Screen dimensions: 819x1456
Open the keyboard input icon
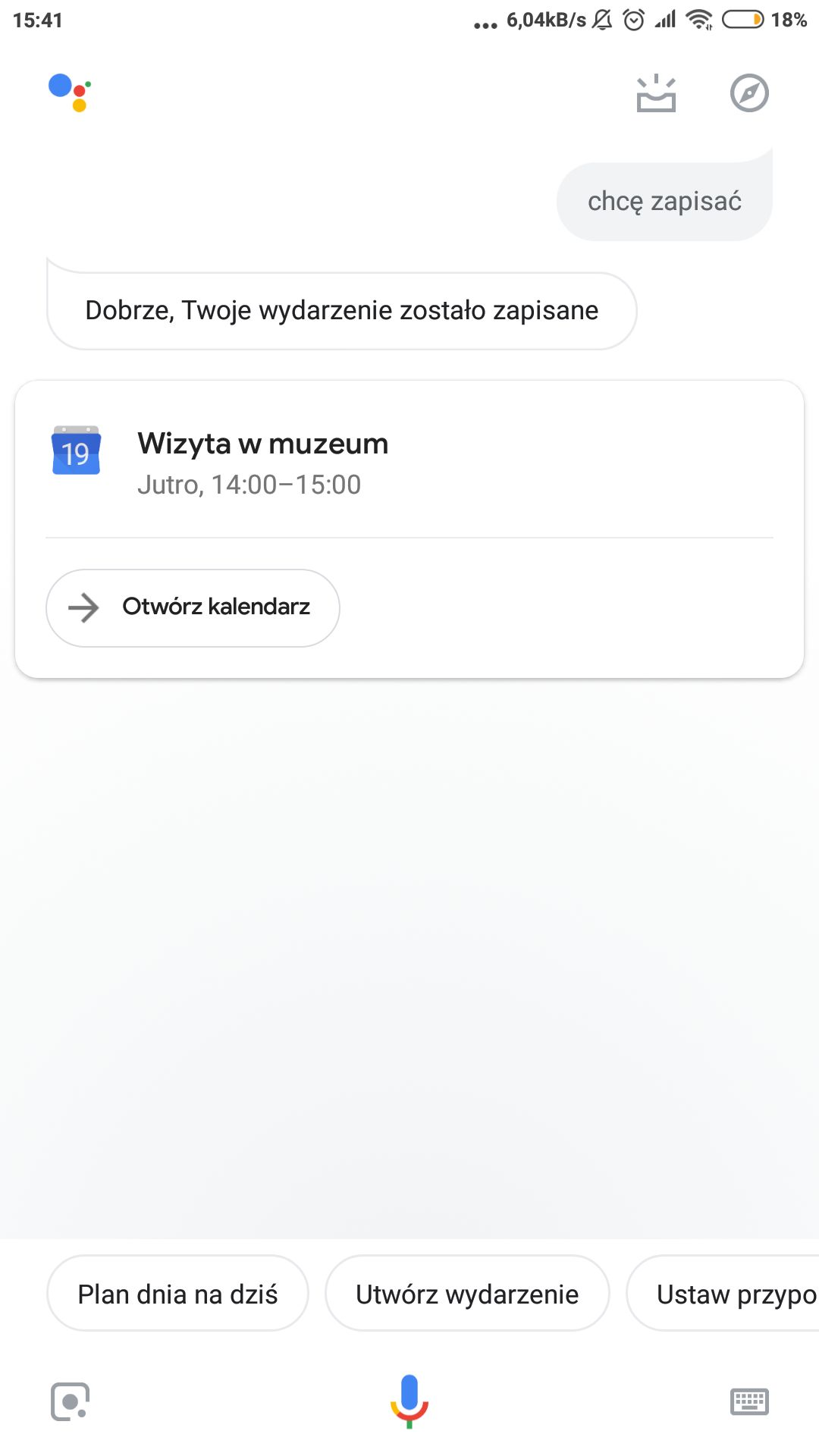click(749, 1401)
